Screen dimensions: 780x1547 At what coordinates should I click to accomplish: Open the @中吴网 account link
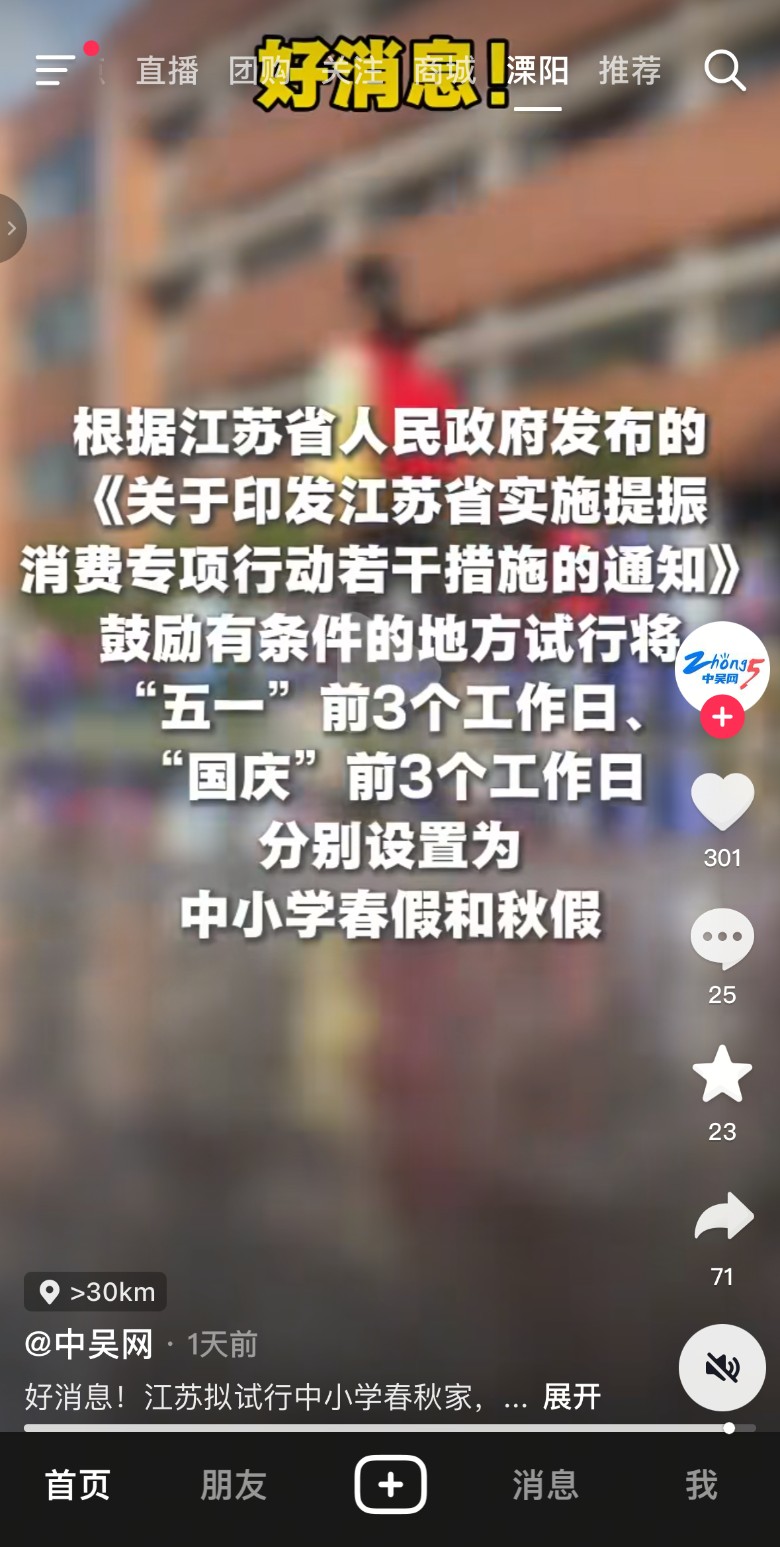89,1345
